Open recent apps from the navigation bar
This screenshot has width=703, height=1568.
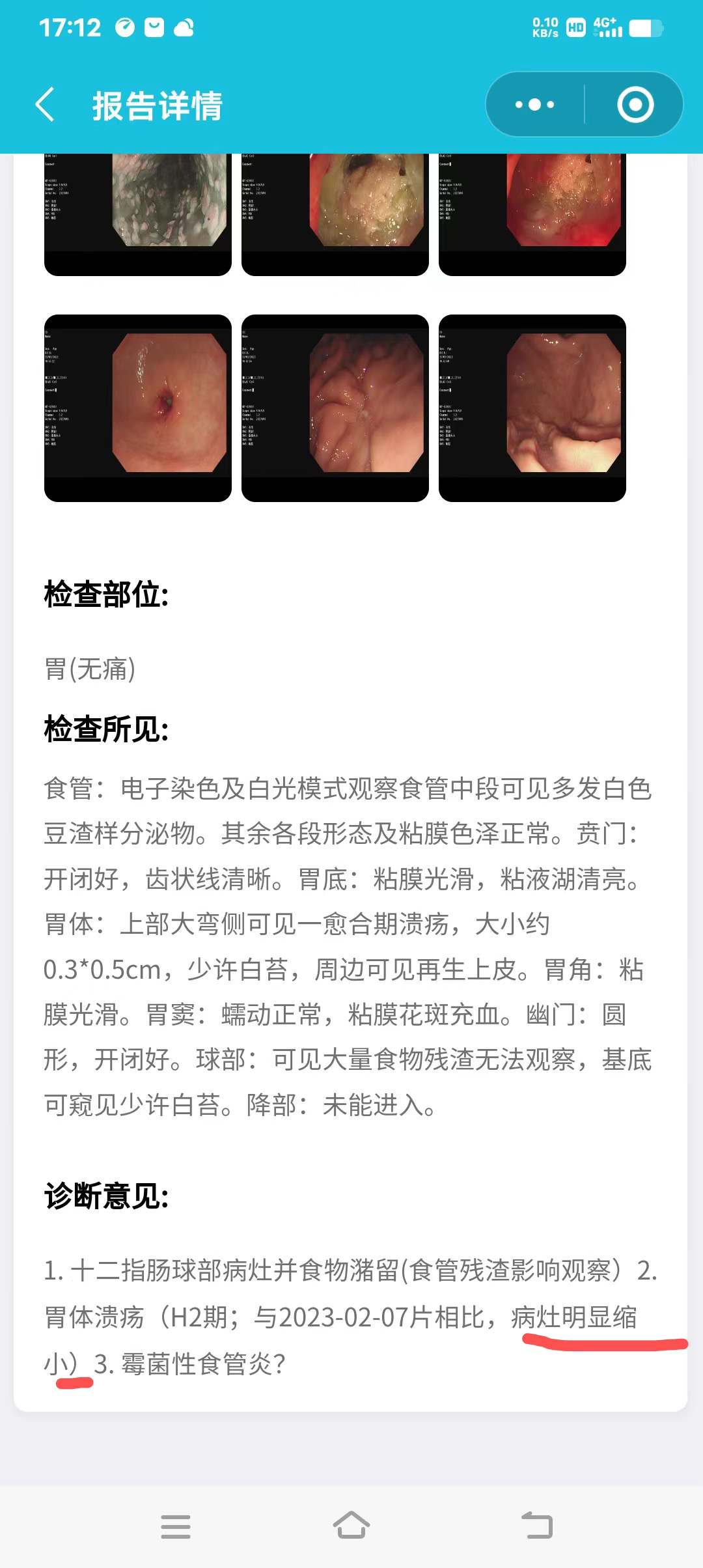click(x=176, y=1526)
